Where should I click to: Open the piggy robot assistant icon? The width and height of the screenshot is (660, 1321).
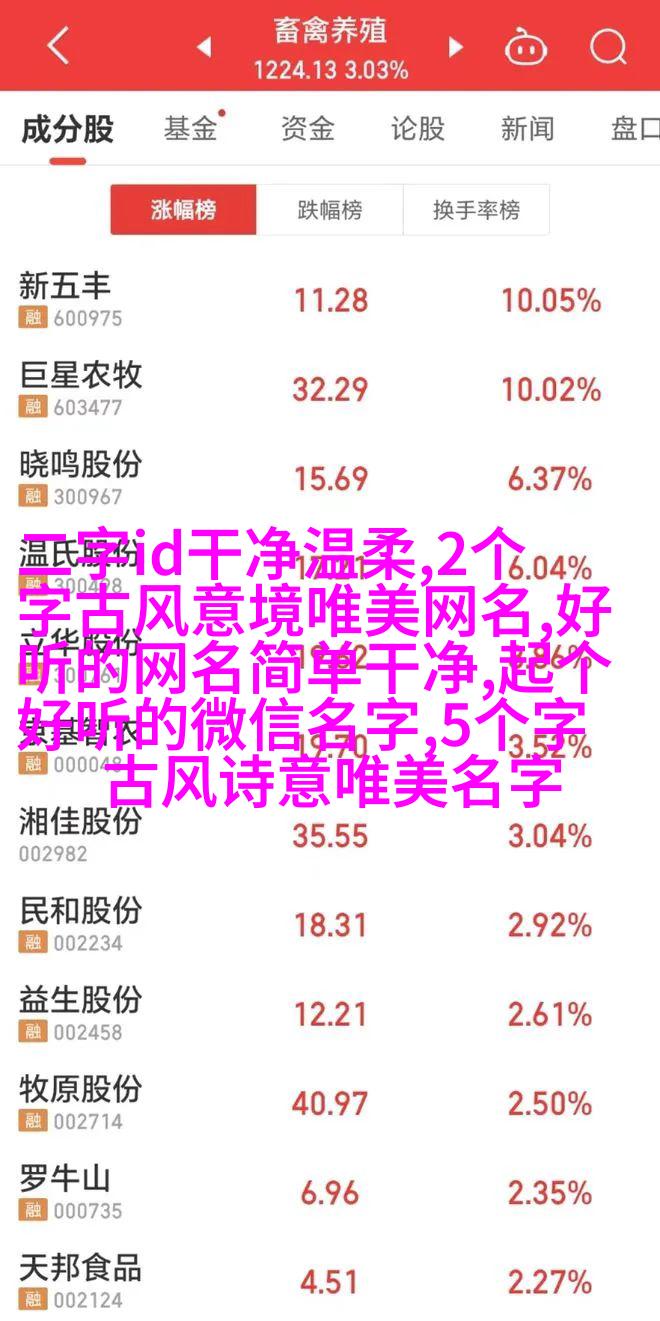524,46
